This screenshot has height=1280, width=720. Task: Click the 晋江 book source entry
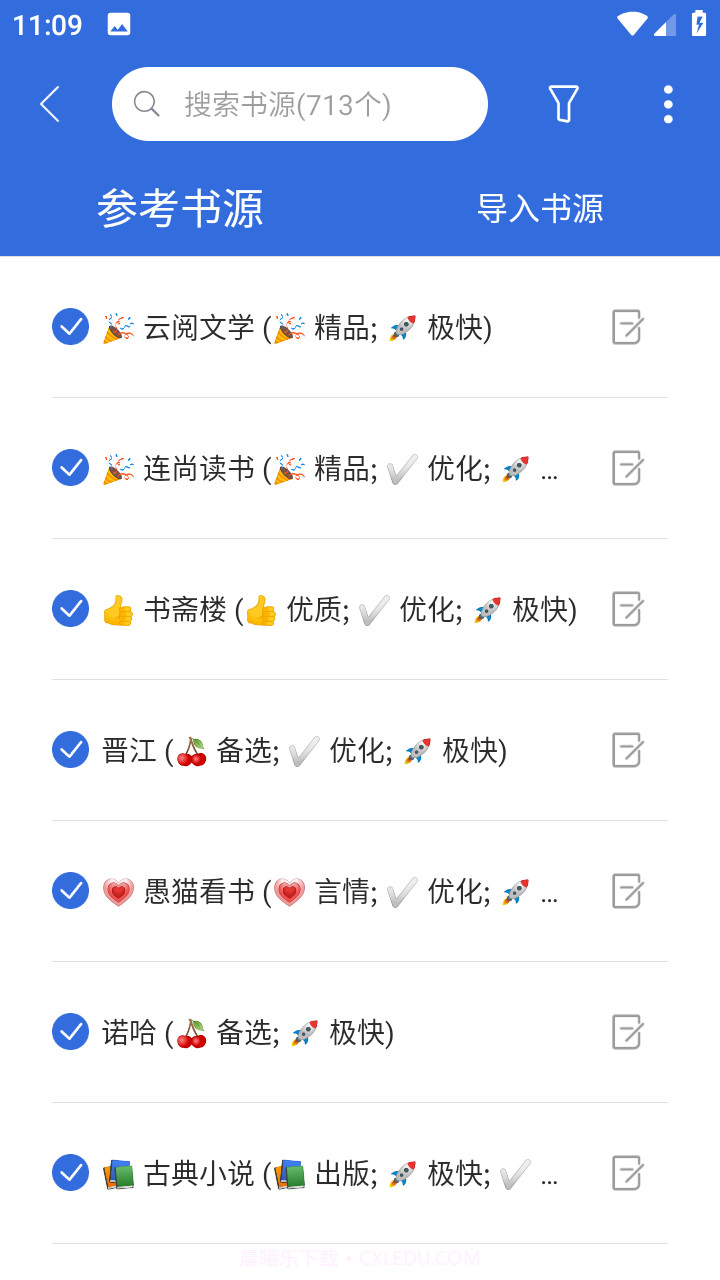point(300,750)
